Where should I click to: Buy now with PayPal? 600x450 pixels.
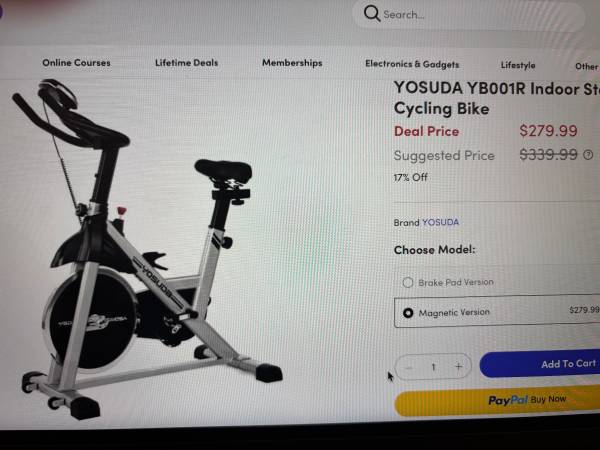point(500,400)
